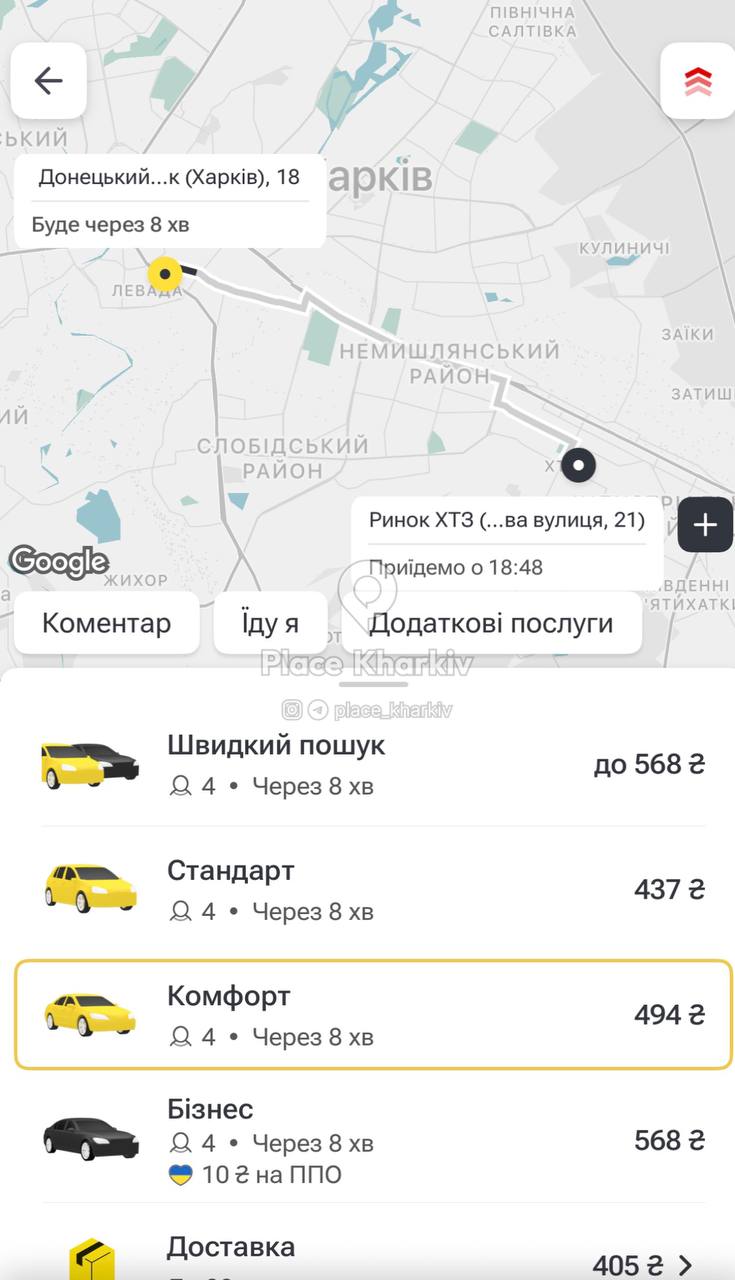Viewport: 735px width, 1280px height.
Task: Open the Коментар option
Action: [106, 623]
